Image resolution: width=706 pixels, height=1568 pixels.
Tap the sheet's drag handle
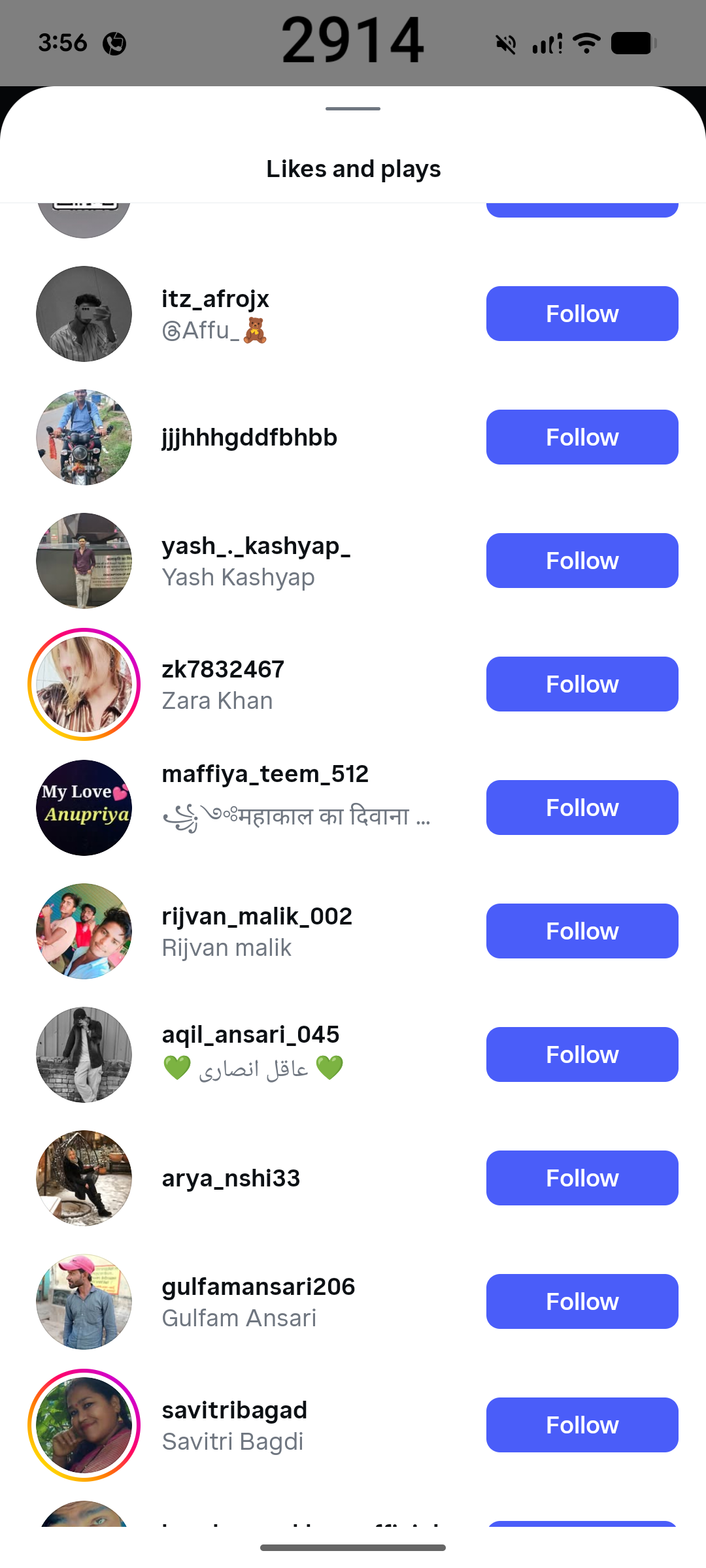click(353, 108)
